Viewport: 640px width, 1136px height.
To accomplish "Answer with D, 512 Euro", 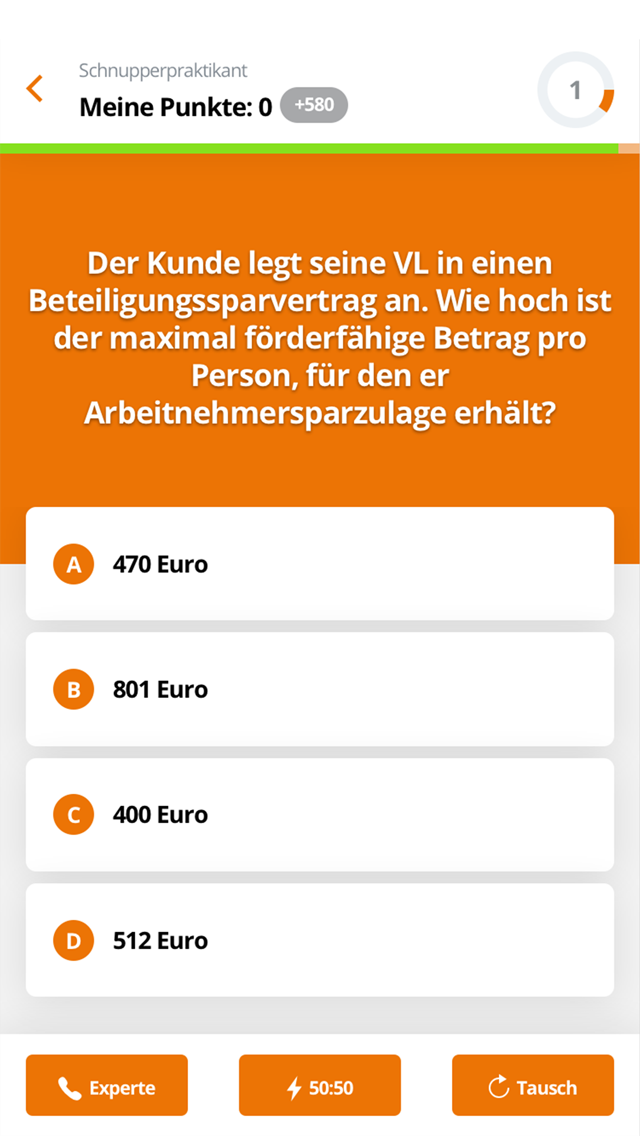I will [x=320, y=940].
